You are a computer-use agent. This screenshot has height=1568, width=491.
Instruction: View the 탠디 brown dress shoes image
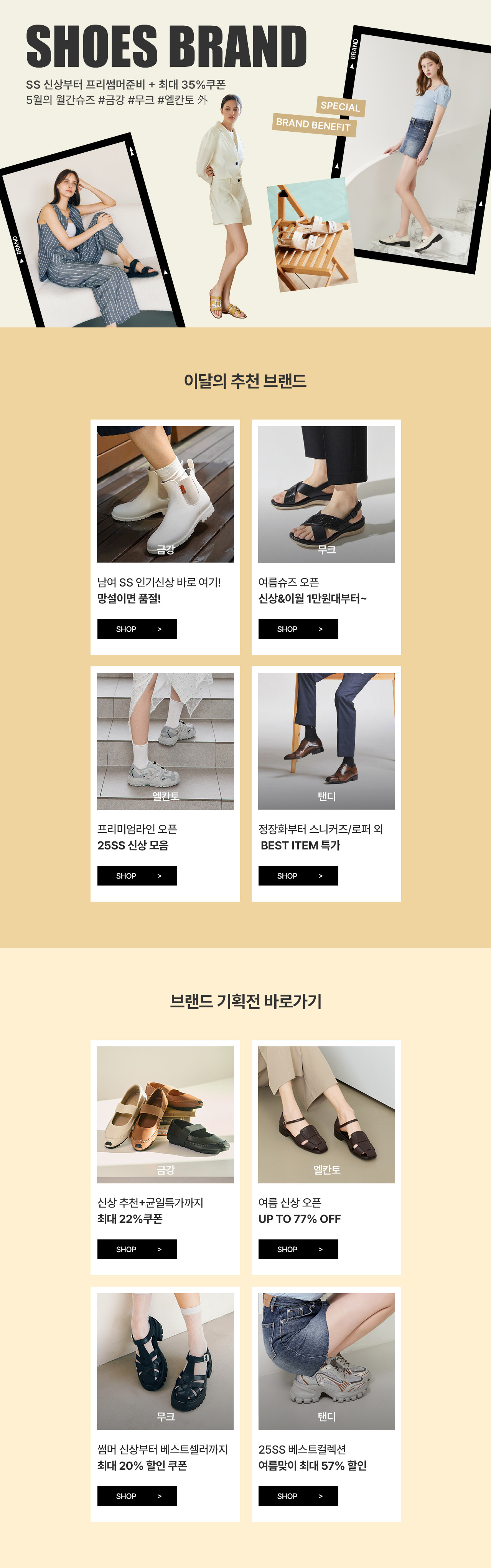point(326,740)
